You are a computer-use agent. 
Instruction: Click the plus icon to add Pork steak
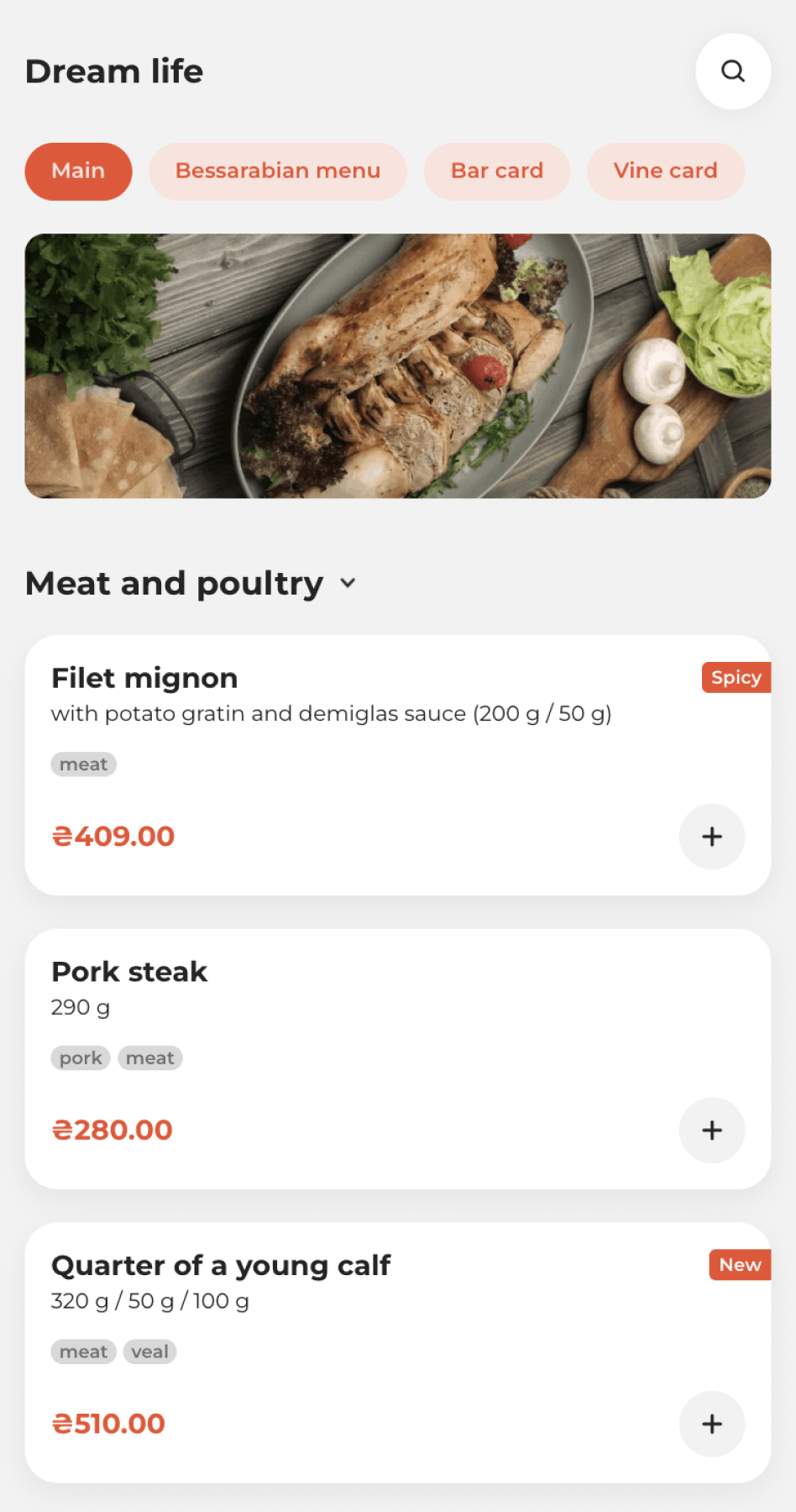(x=711, y=1131)
